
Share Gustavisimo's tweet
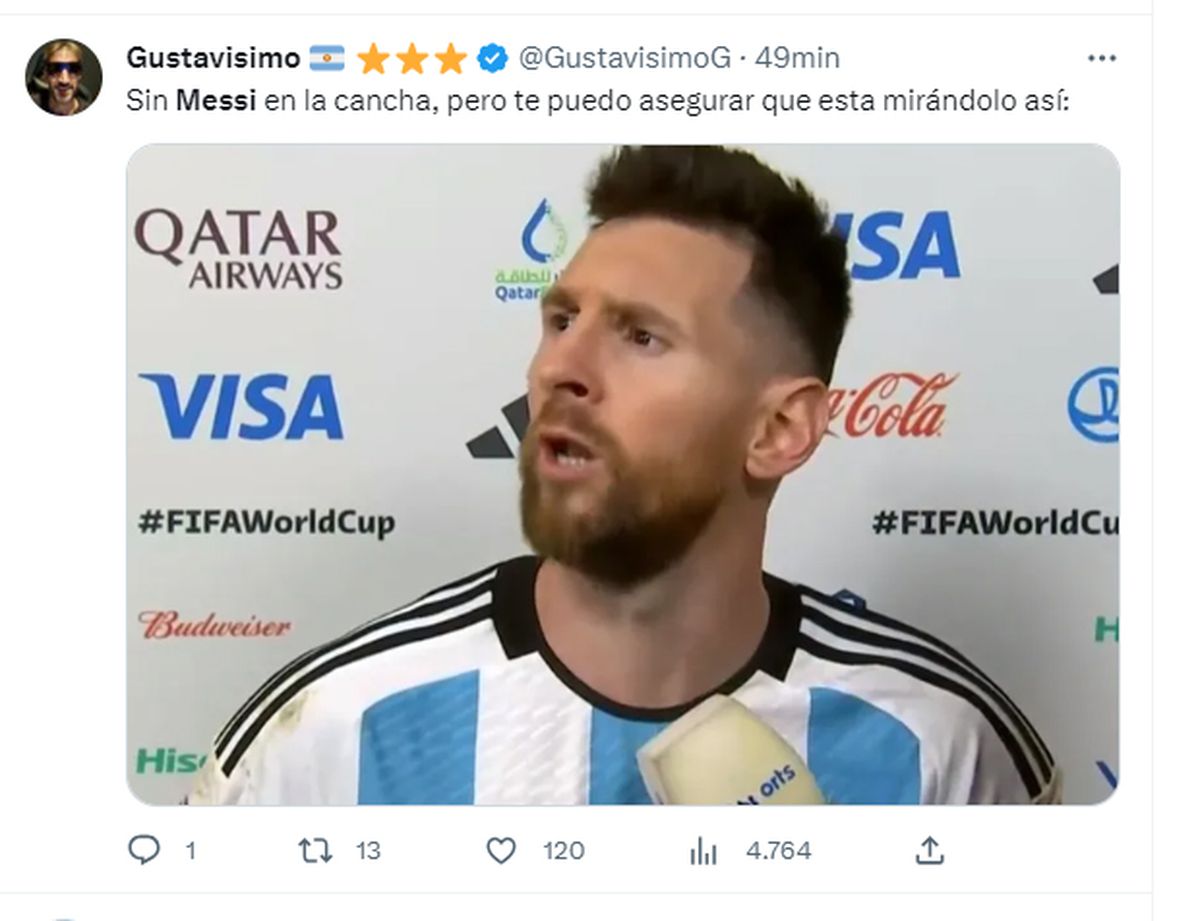pos(929,851)
